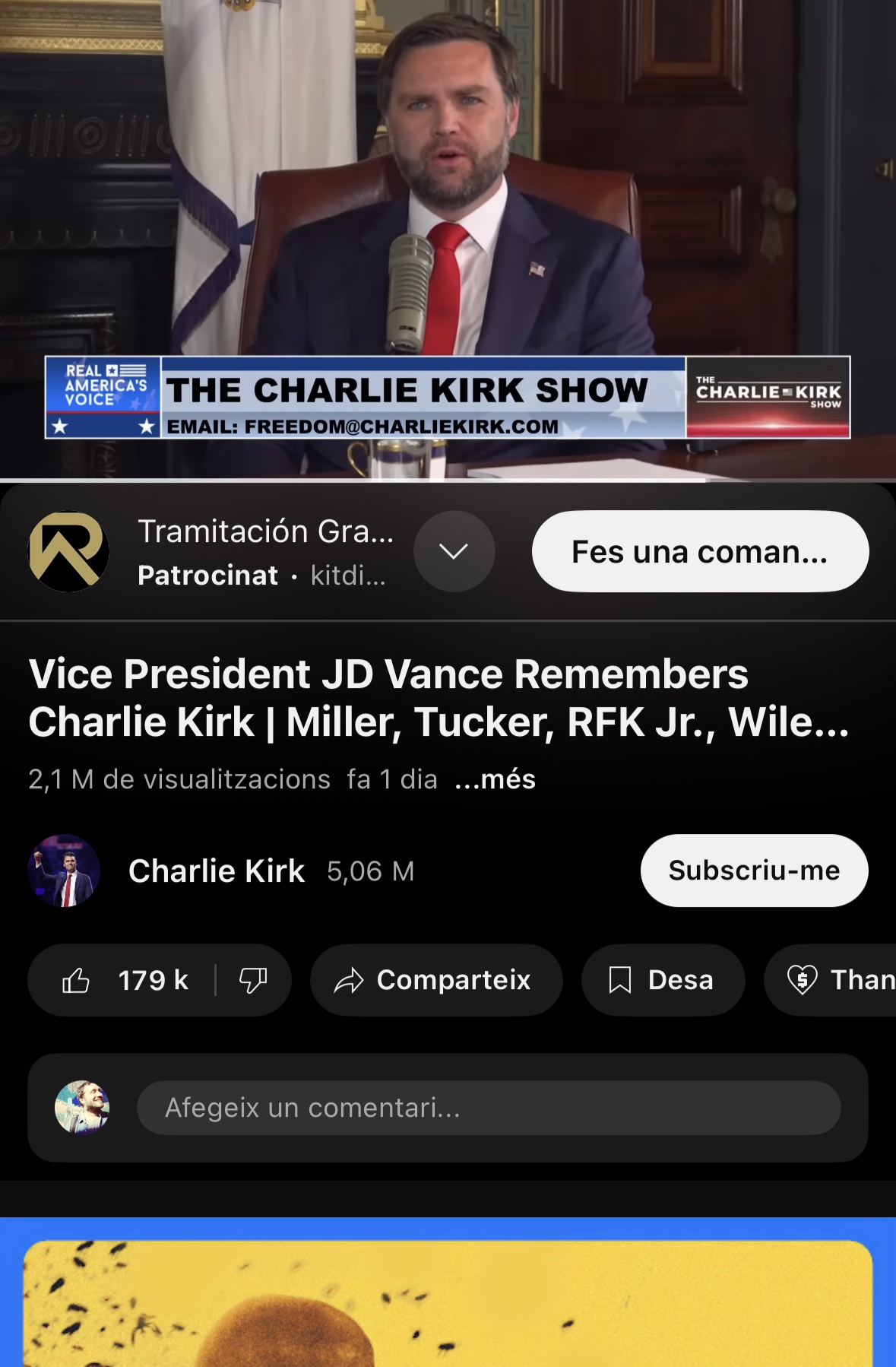This screenshot has width=896, height=1367.
Task: Dislike this video
Action: (x=253, y=981)
